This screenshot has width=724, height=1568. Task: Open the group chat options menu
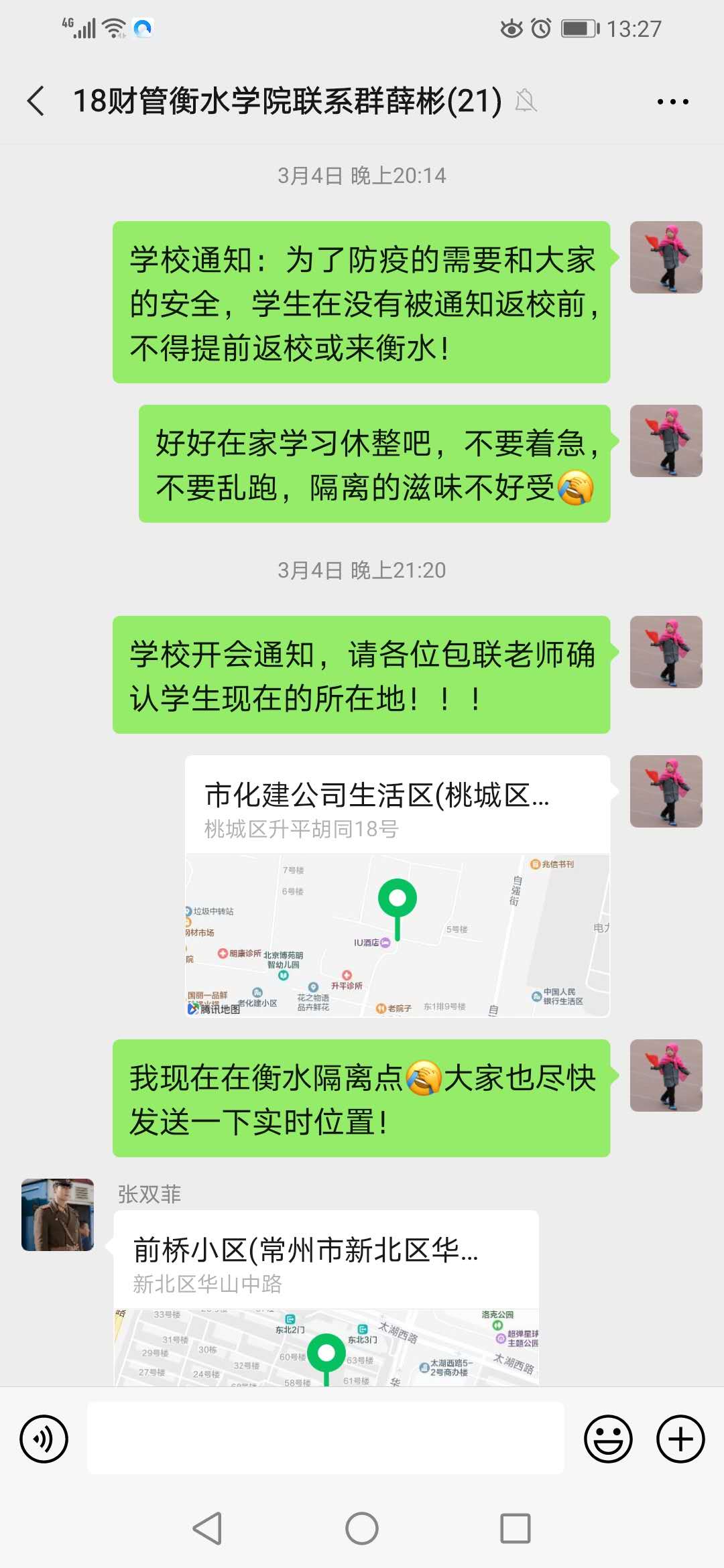point(672,102)
